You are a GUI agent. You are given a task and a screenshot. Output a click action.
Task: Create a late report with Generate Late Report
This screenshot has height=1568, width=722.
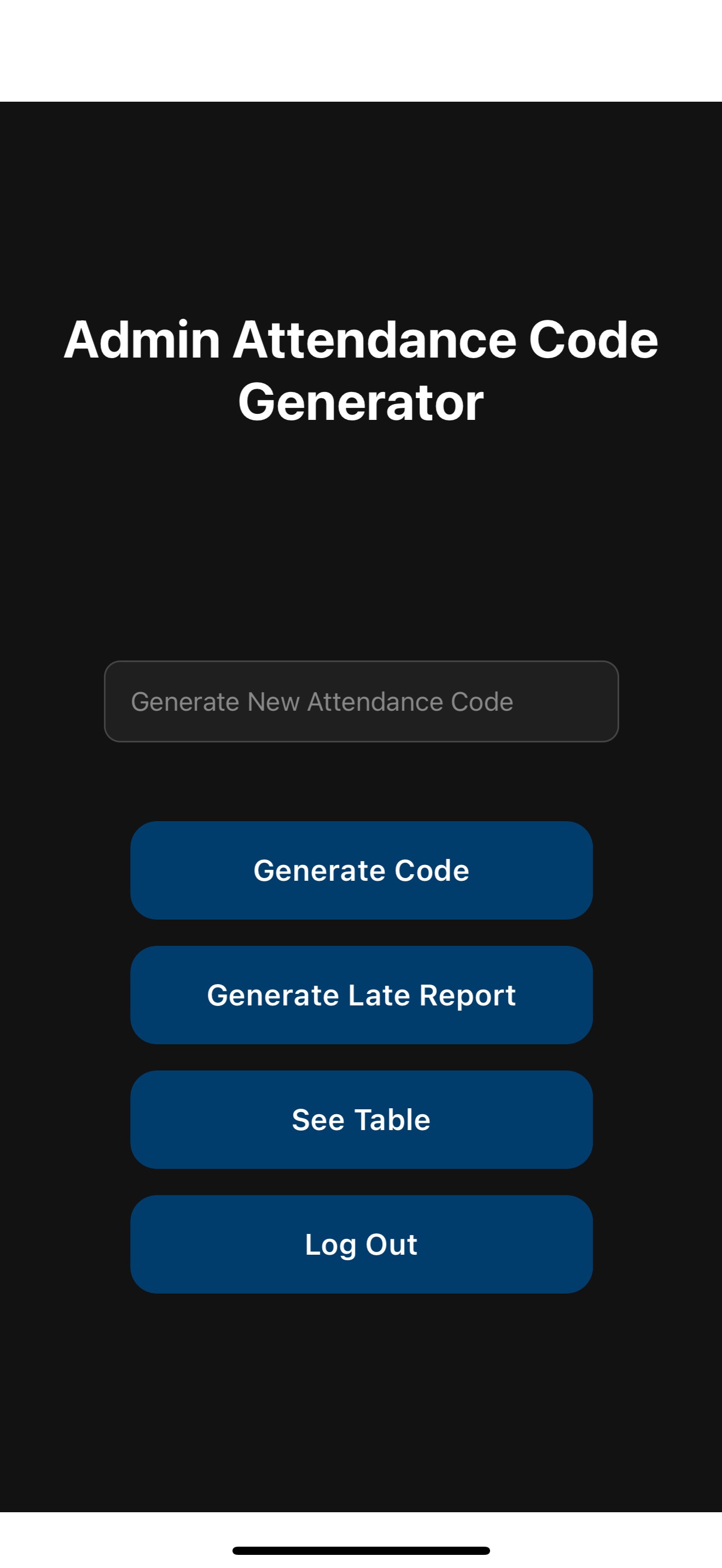pyautogui.click(x=361, y=995)
